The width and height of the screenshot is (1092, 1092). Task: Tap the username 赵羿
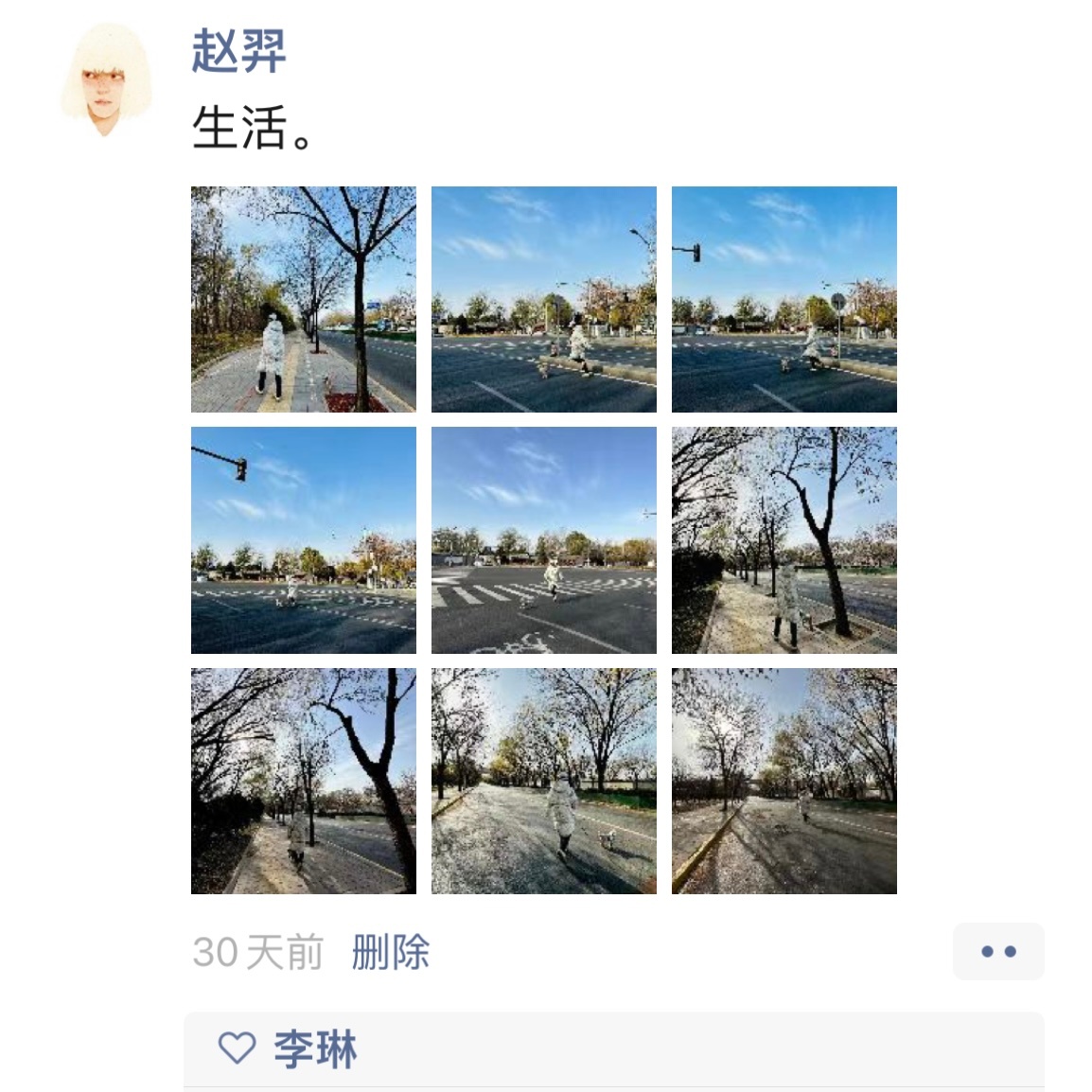point(238,51)
